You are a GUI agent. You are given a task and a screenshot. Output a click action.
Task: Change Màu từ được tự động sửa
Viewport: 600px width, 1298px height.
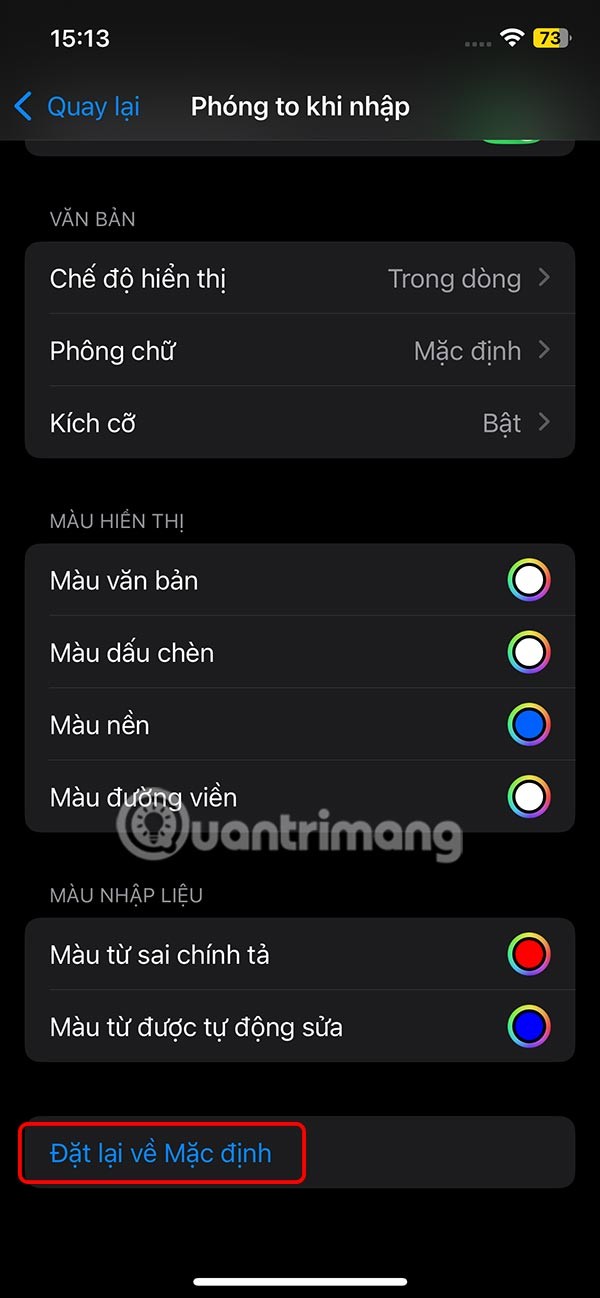click(x=528, y=1026)
